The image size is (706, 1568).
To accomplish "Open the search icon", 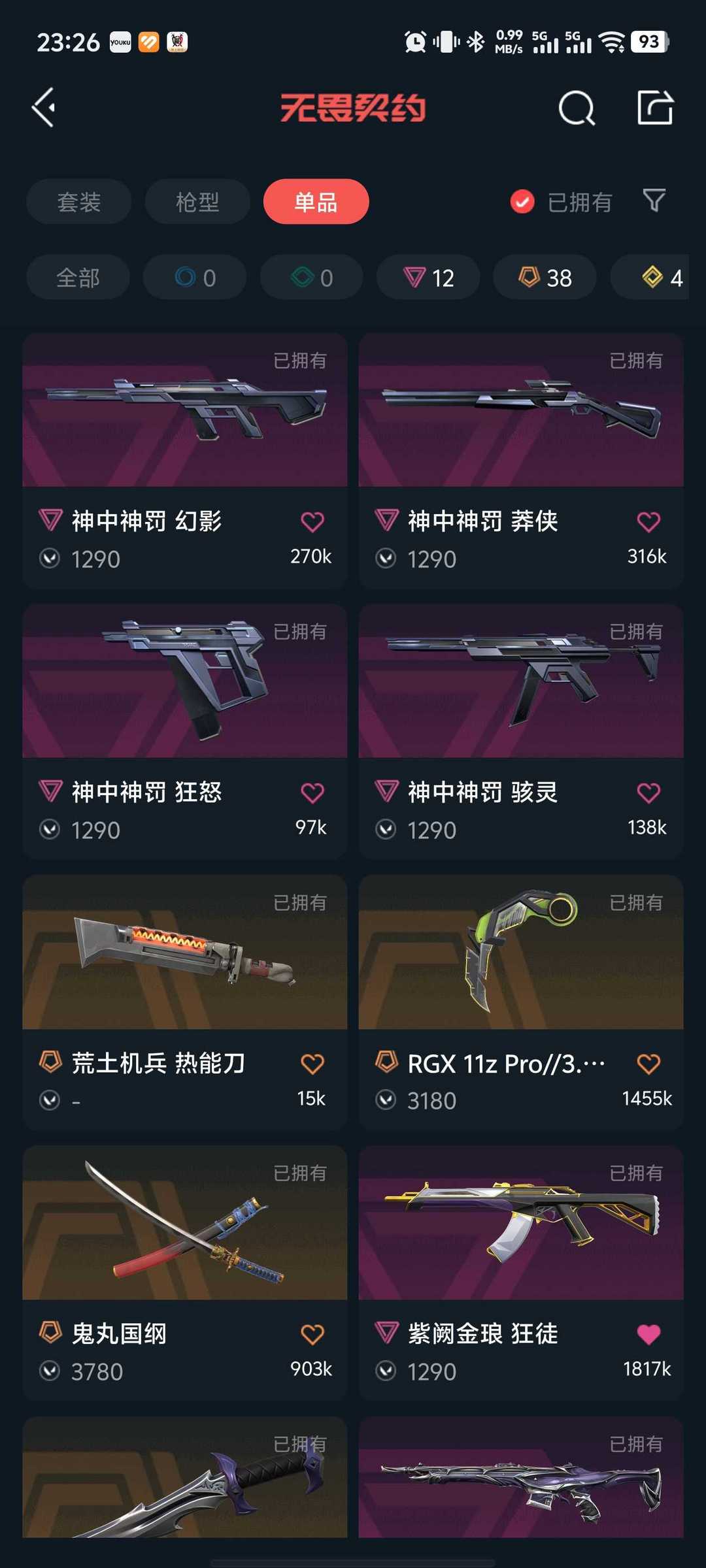I will (576, 108).
